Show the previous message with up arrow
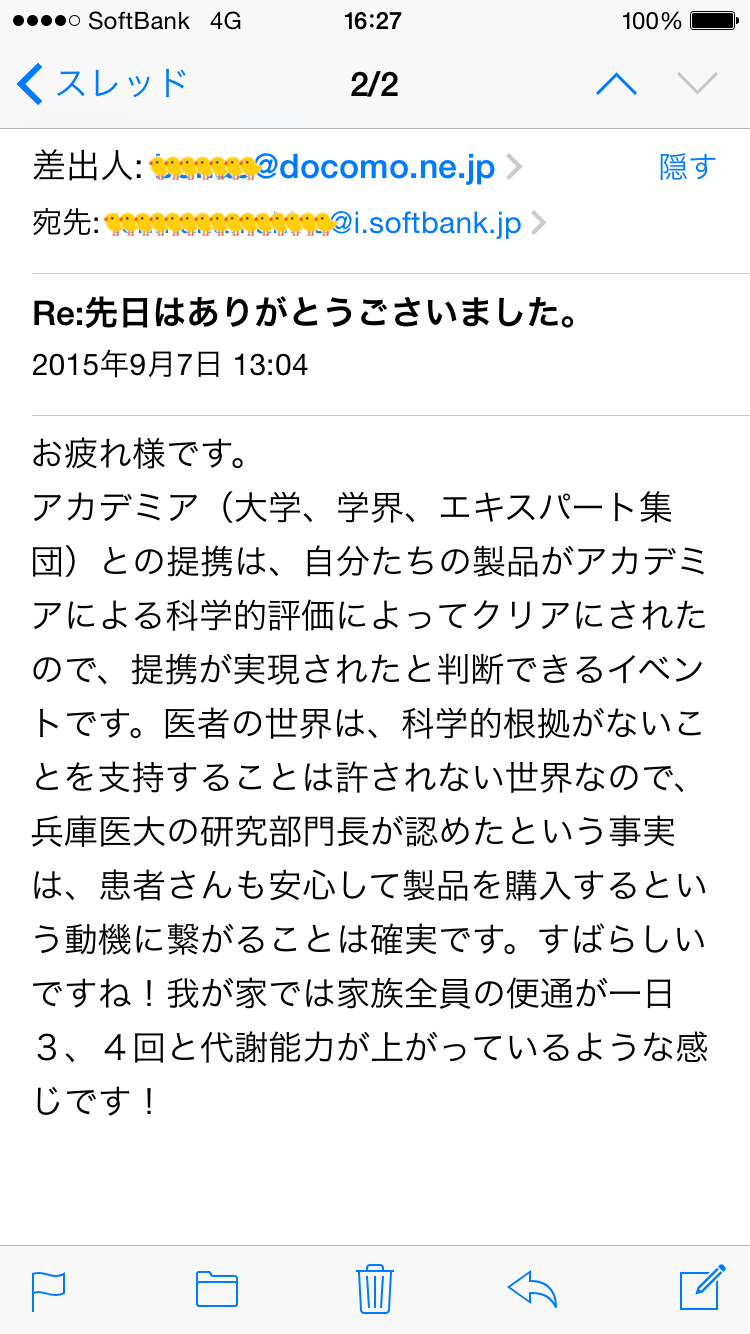 (x=616, y=84)
